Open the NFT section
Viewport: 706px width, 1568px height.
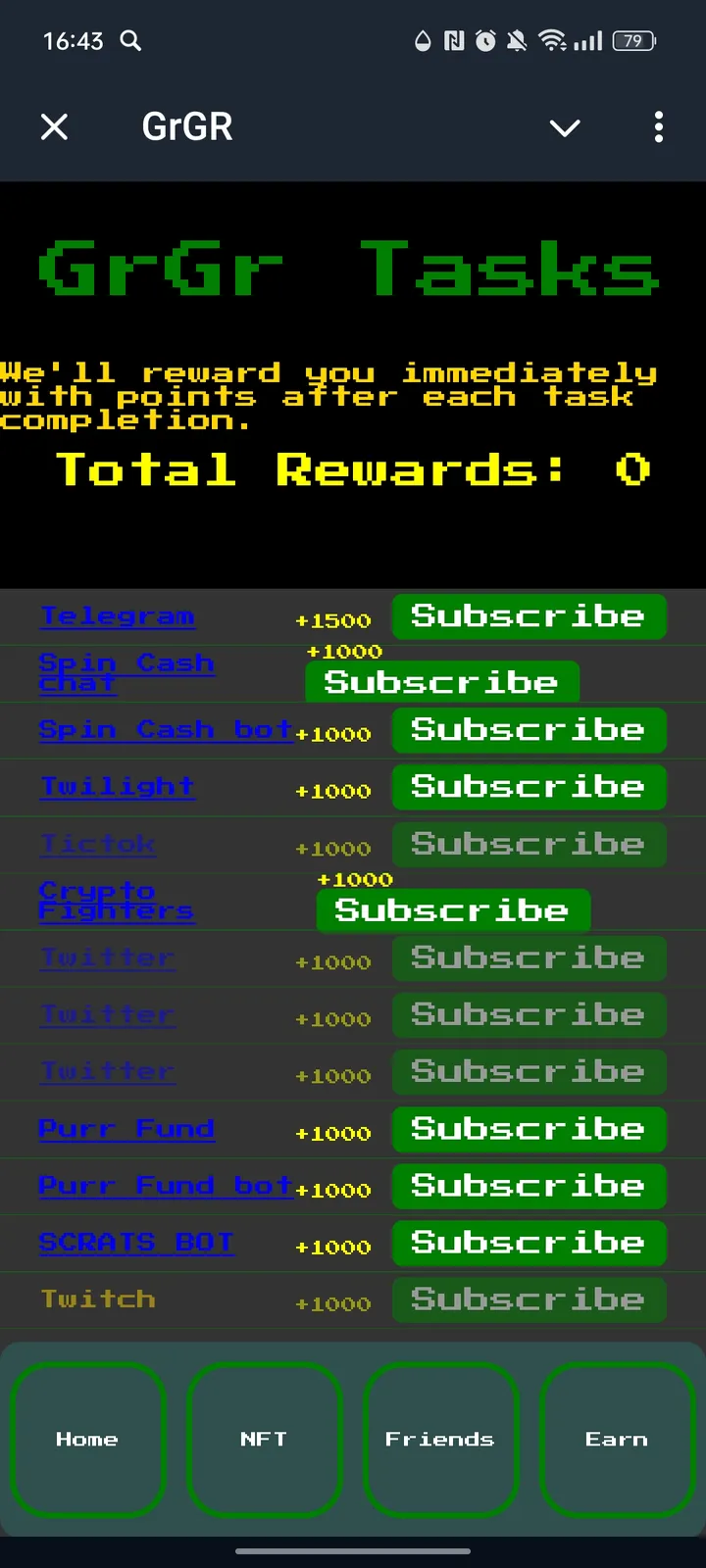tap(264, 1439)
